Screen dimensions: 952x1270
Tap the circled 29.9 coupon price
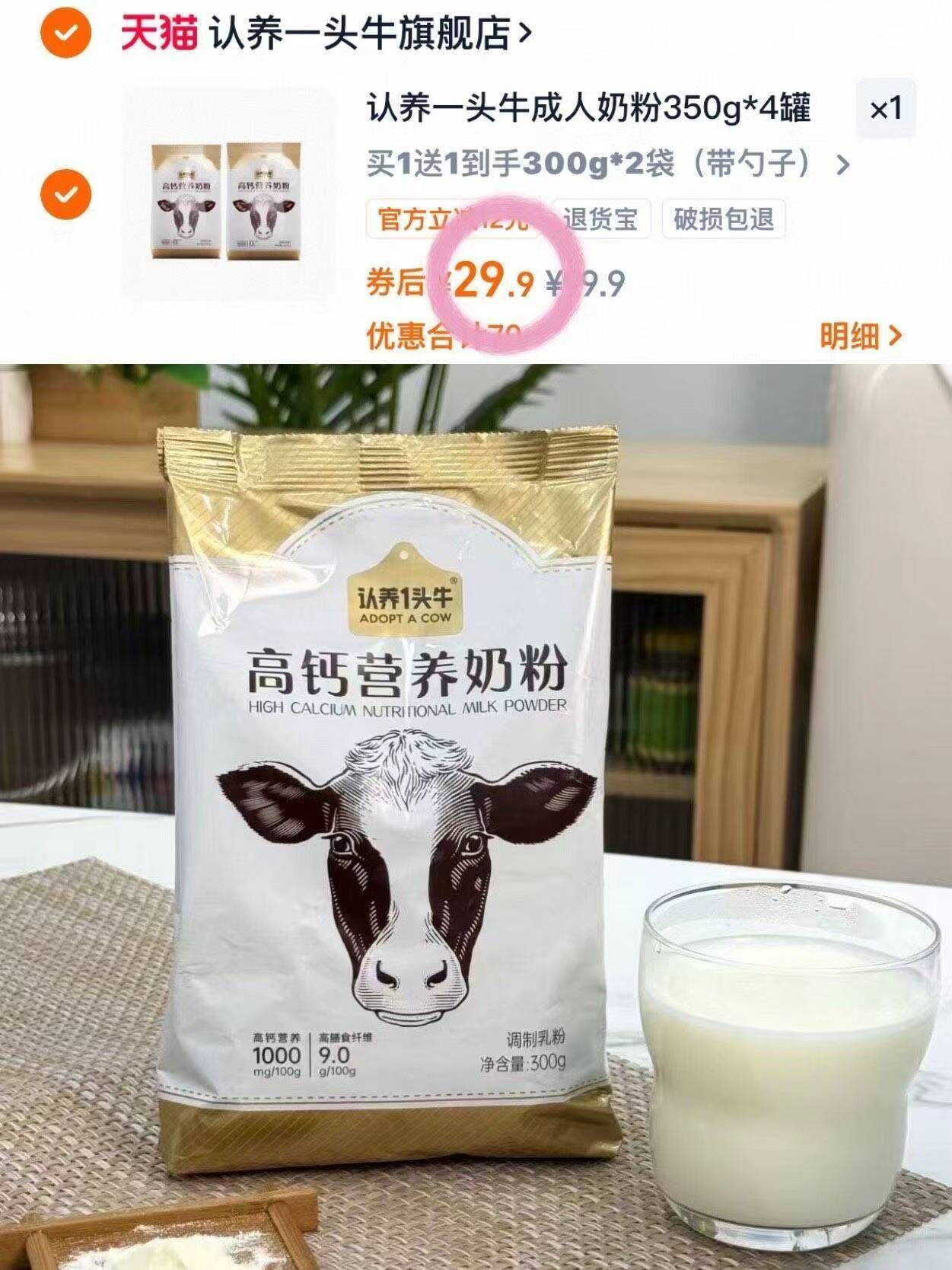495,279
